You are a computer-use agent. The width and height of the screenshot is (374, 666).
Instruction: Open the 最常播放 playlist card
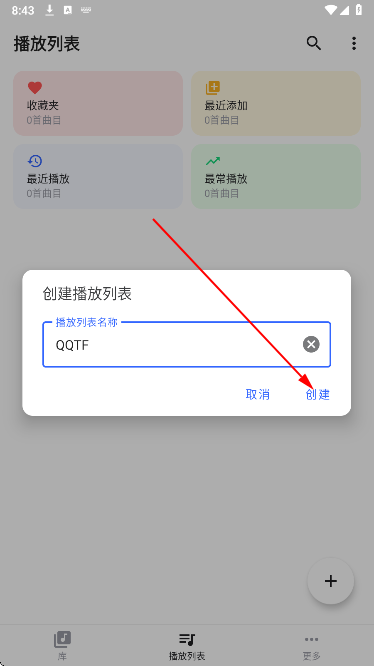pos(276,176)
